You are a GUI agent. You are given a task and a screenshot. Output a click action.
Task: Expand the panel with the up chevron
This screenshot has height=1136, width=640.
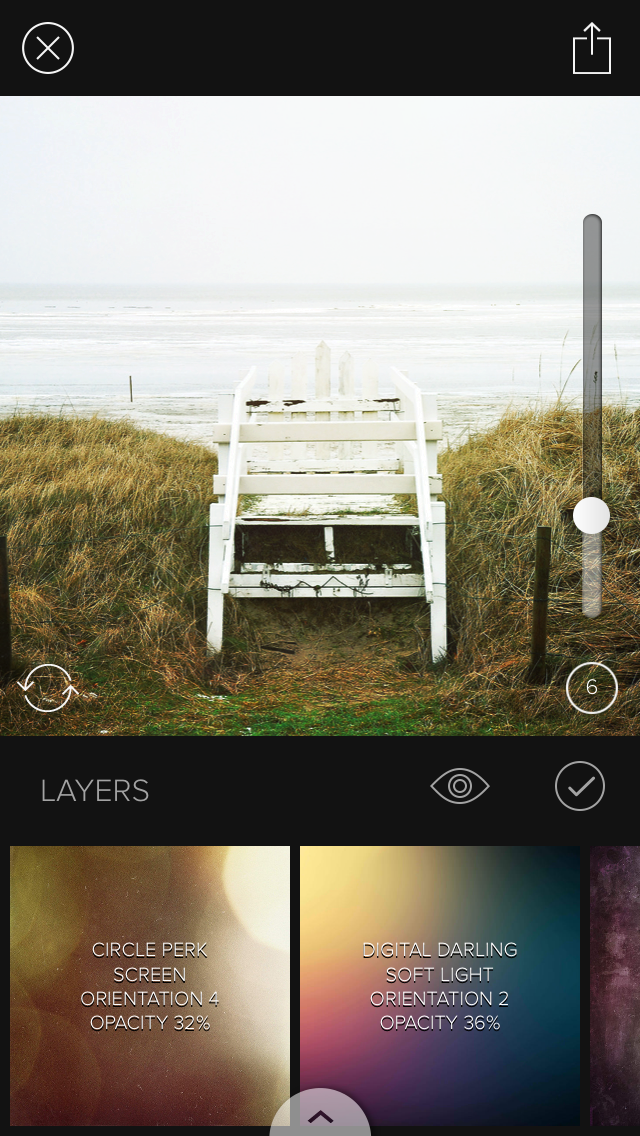coord(320,1116)
